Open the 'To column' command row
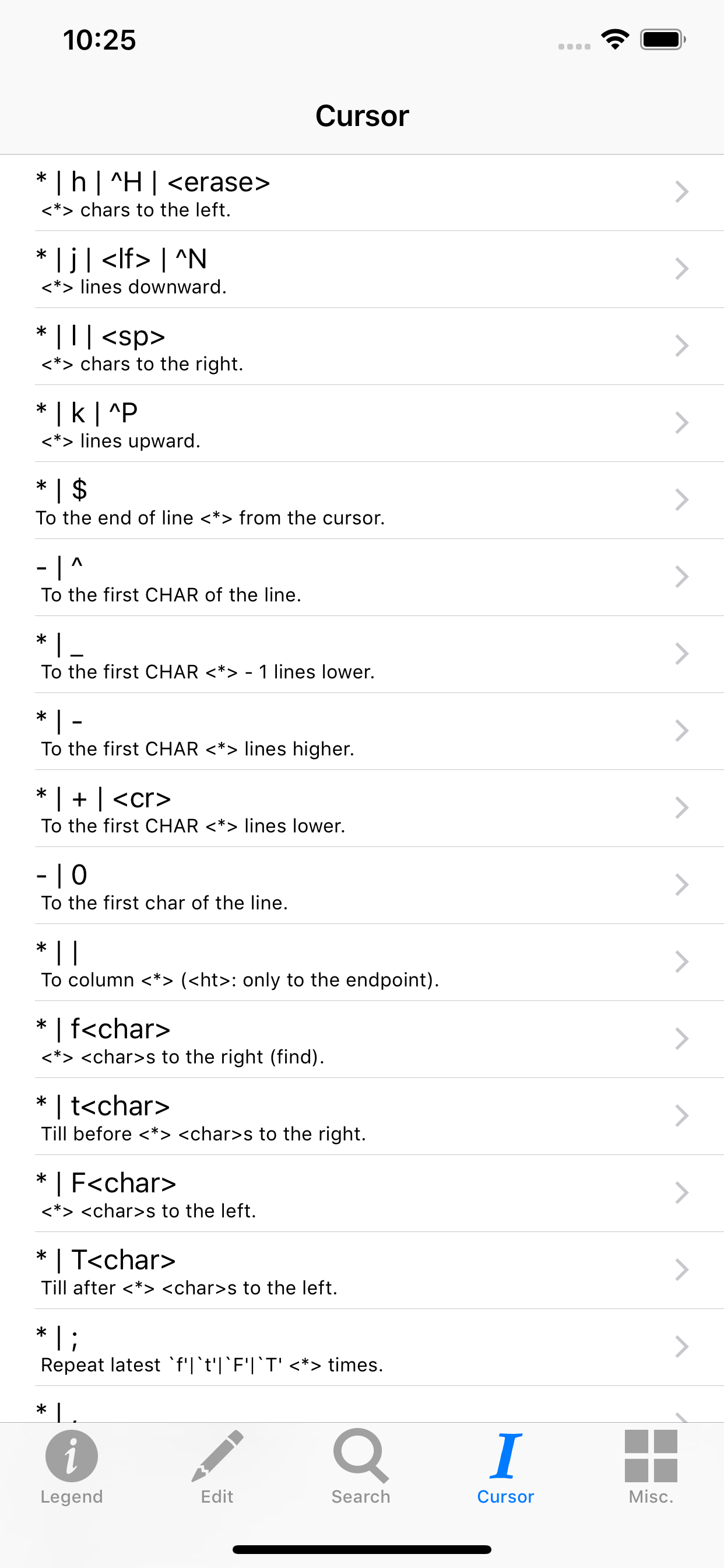 click(362, 963)
